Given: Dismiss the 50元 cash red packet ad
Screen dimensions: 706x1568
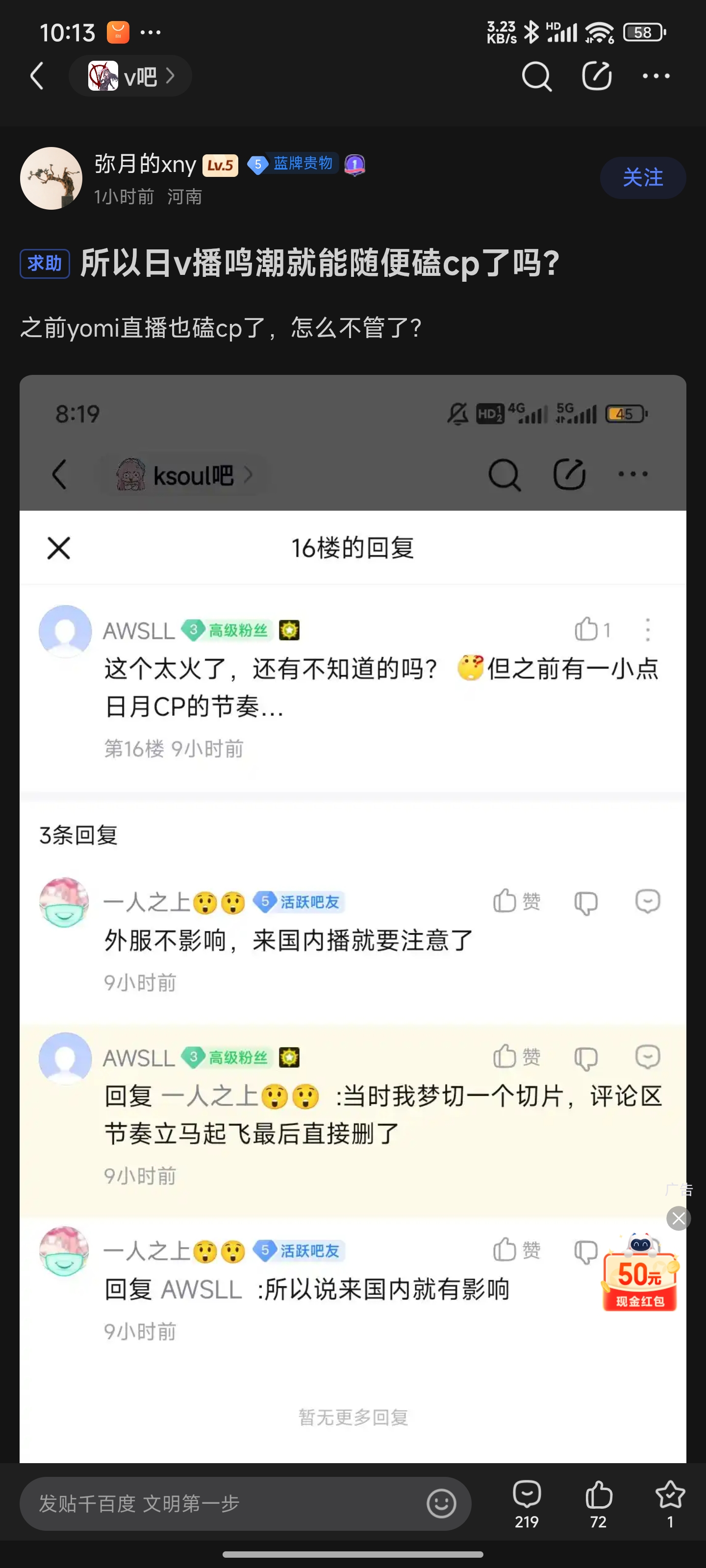Looking at the screenshot, I should tap(678, 1219).
